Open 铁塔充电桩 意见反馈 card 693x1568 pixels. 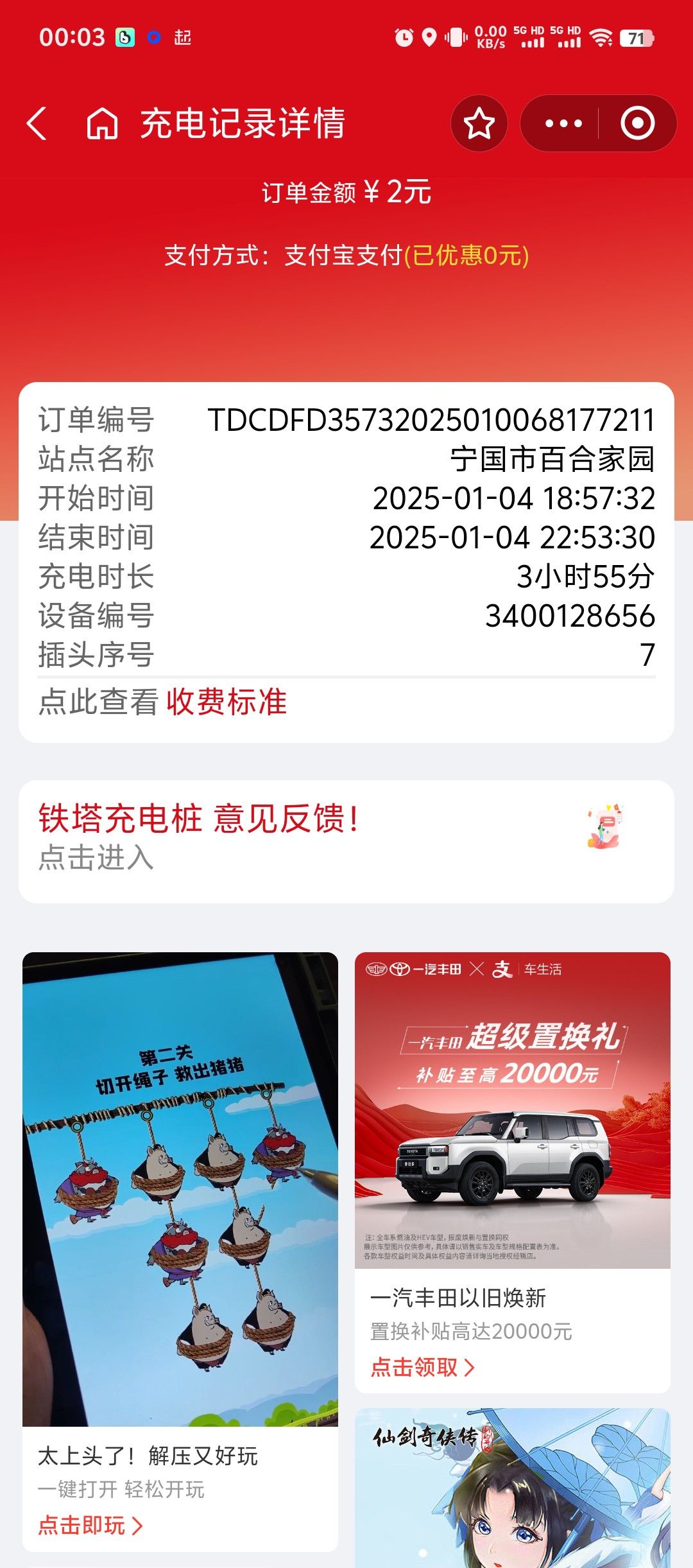[x=346, y=841]
